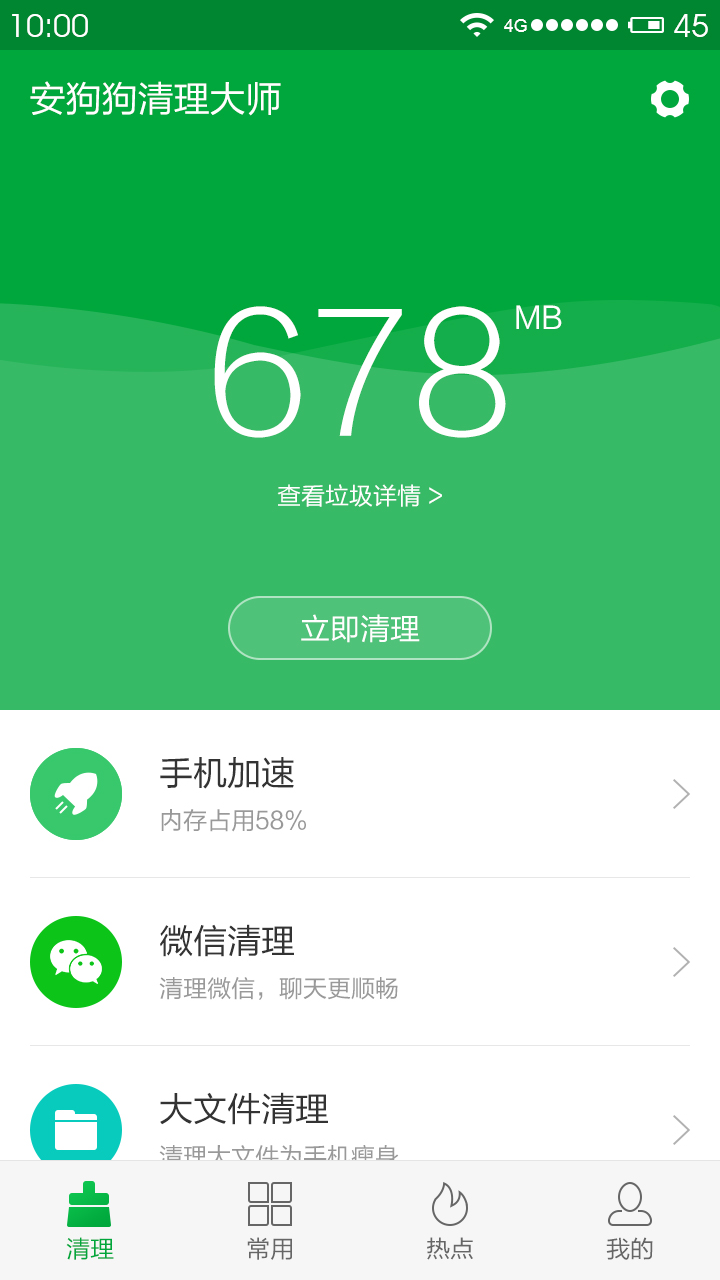Select the rocket icon for 手机加速
Screen dimensions: 720x1280
(75, 793)
